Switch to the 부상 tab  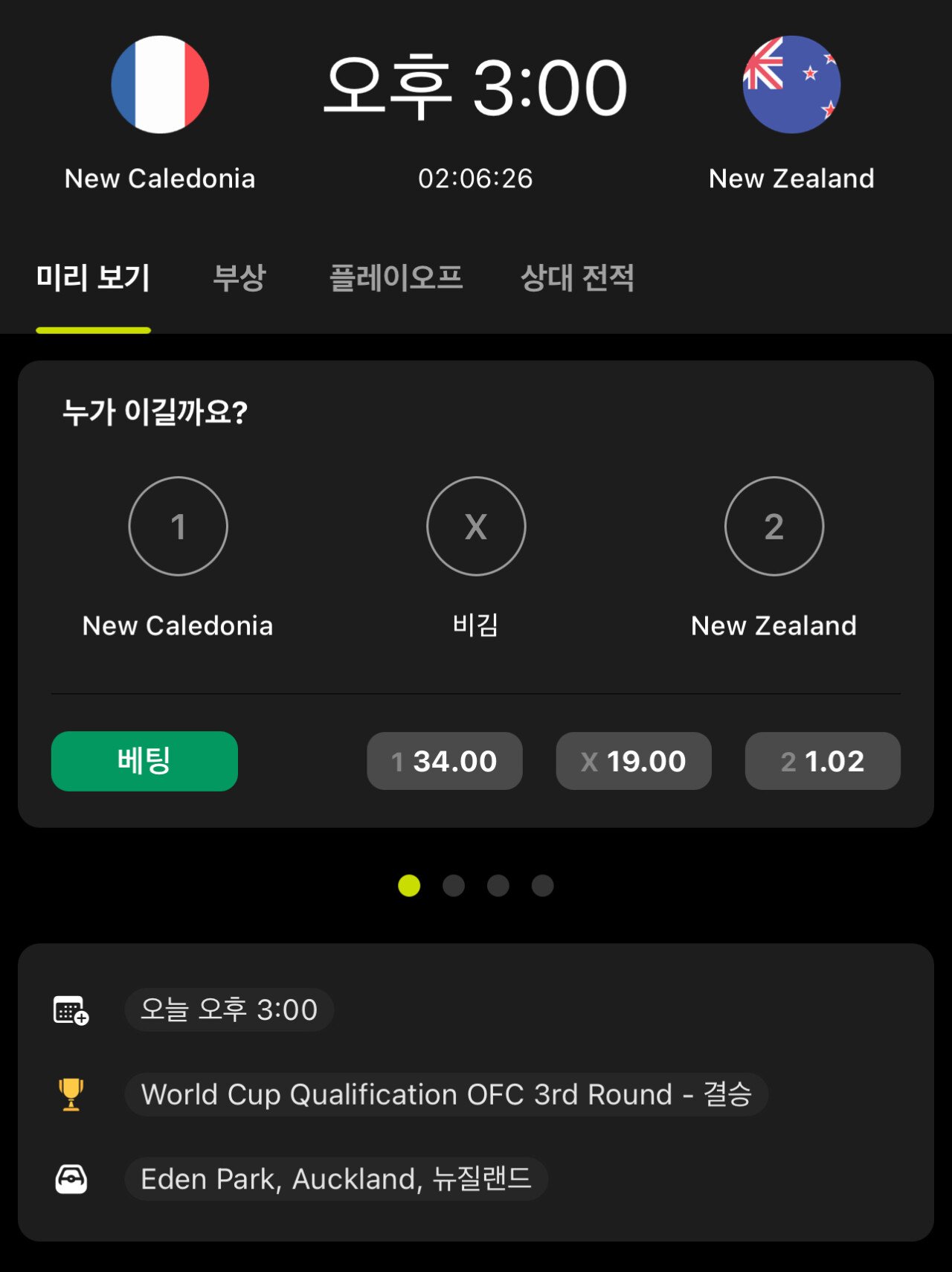pos(239,278)
